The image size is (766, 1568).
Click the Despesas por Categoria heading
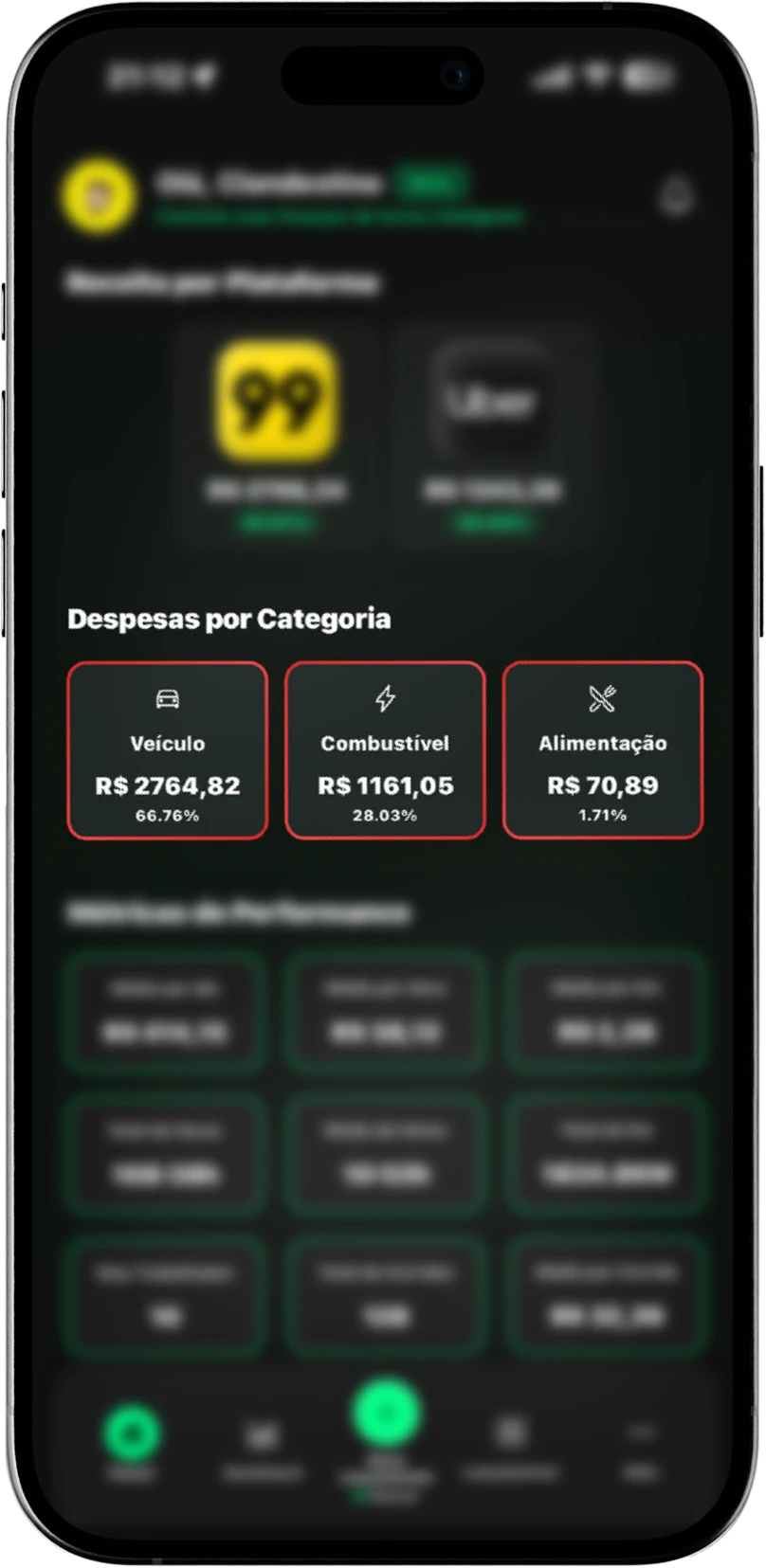click(x=228, y=621)
